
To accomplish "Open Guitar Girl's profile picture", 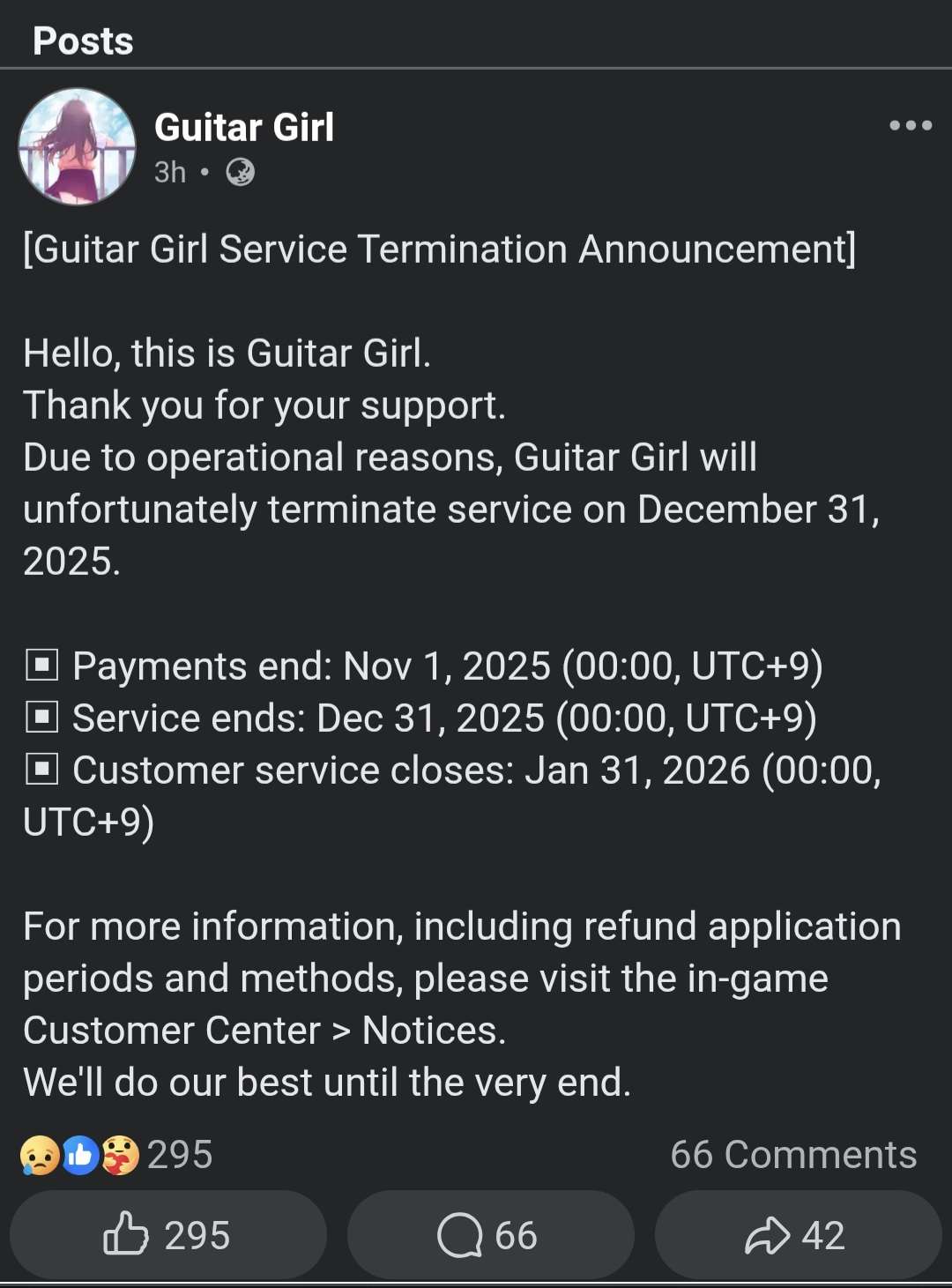I will 78,146.
